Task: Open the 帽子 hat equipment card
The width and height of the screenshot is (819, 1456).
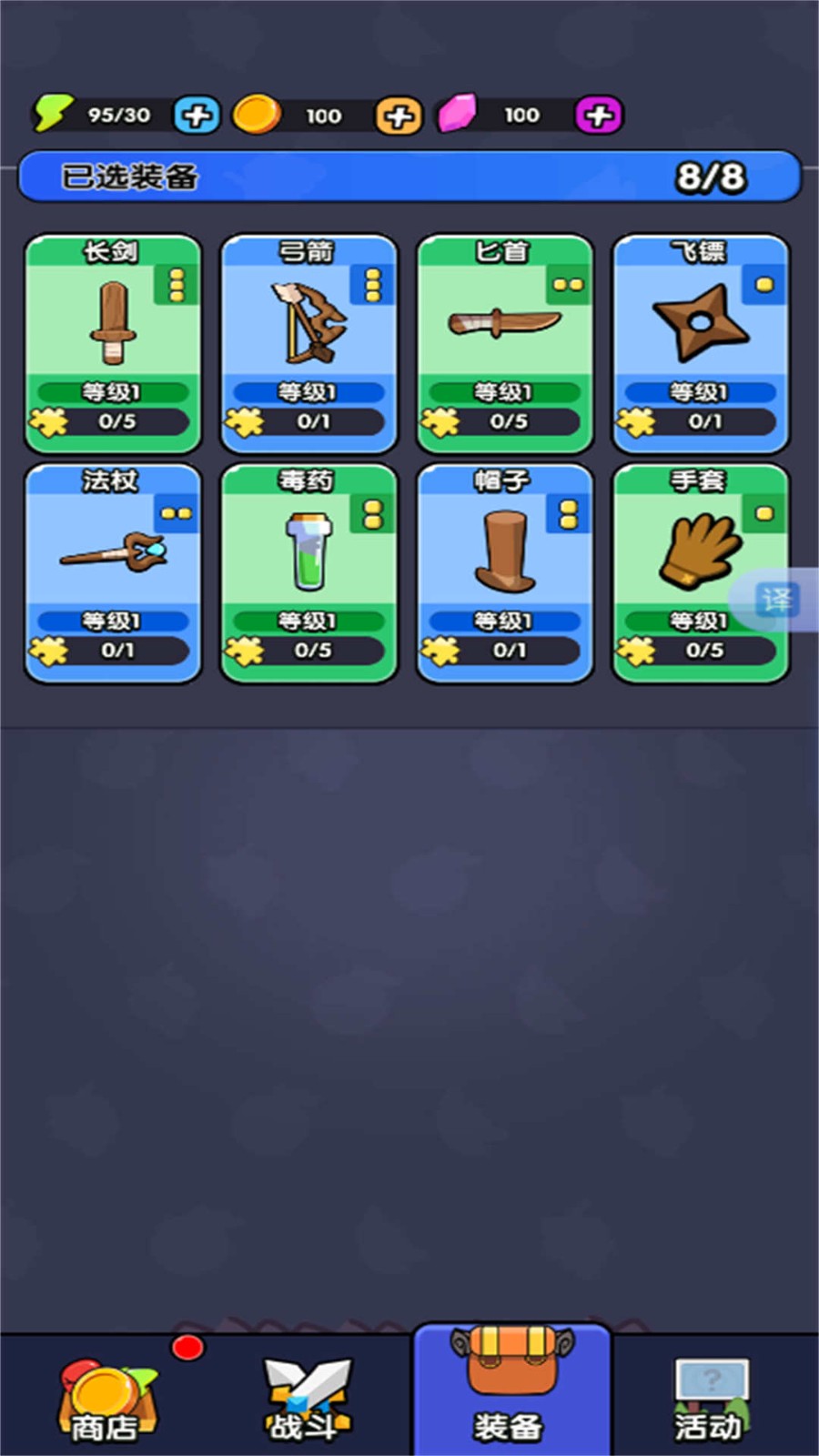Action: (x=505, y=574)
